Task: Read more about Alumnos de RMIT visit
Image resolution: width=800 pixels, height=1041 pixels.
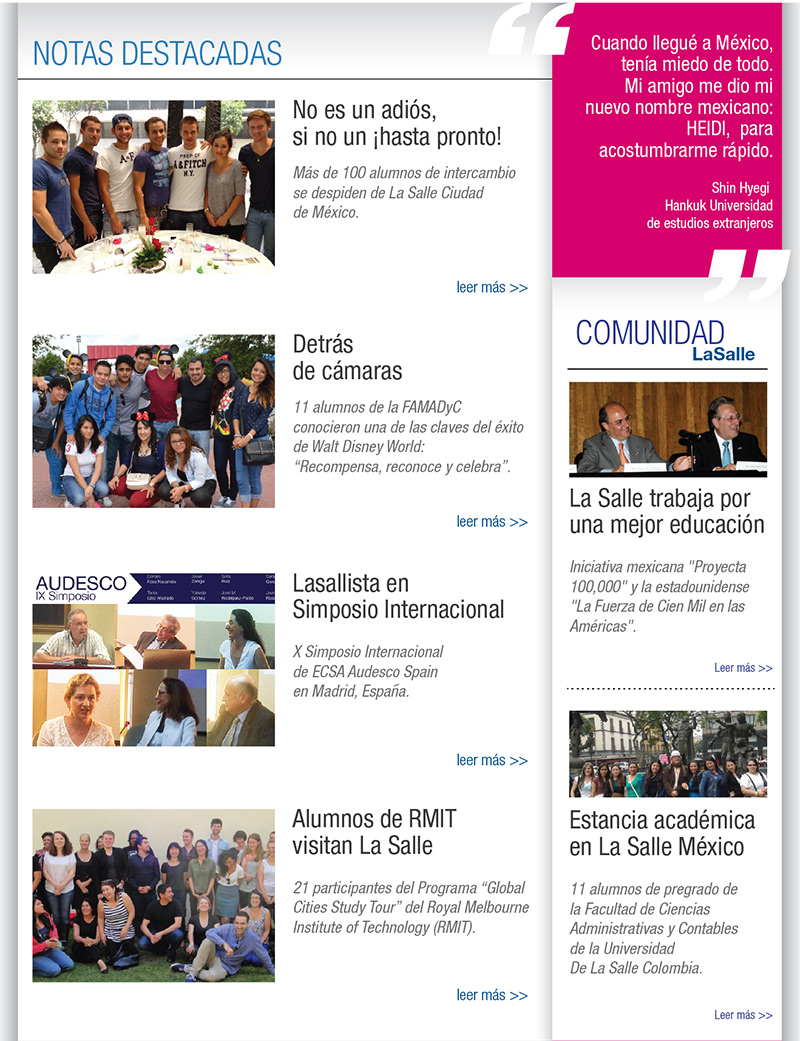Action: pos(491,995)
